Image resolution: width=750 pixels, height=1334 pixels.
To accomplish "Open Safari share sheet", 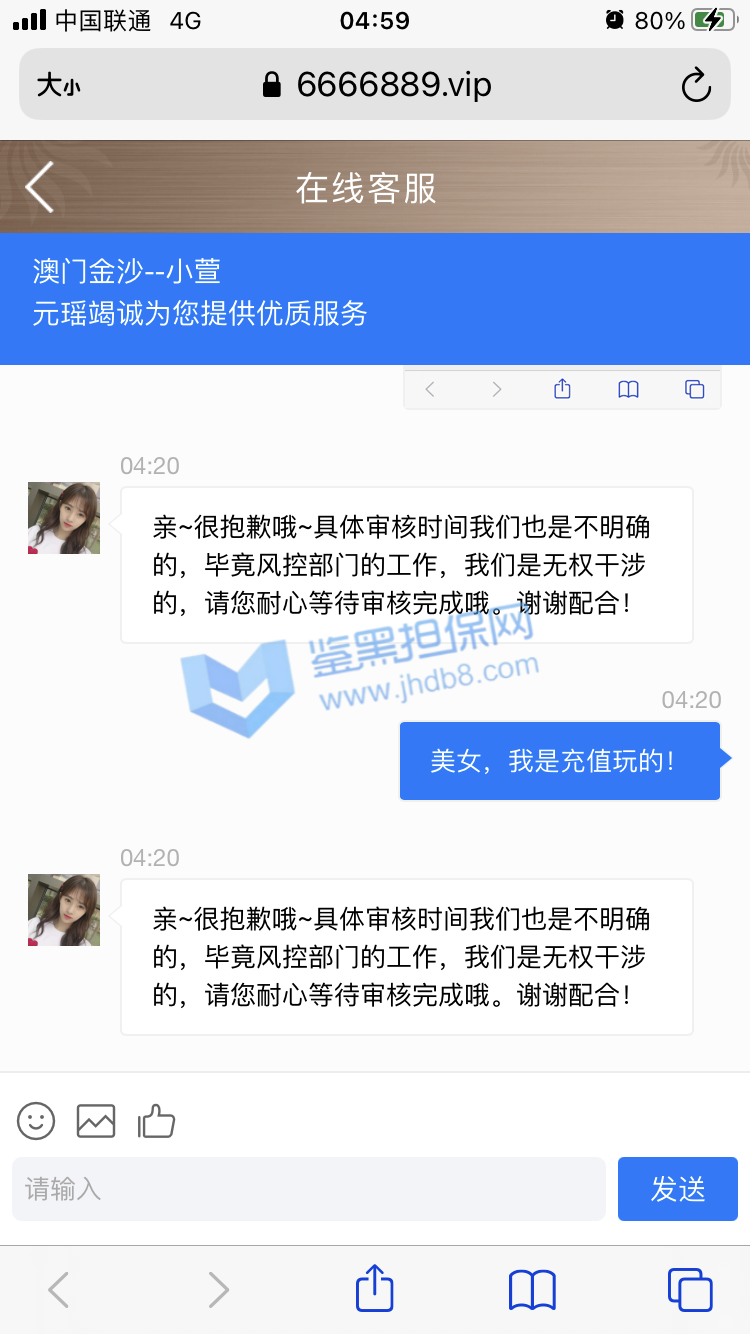I will pyautogui.click(x=375, y=1290).
